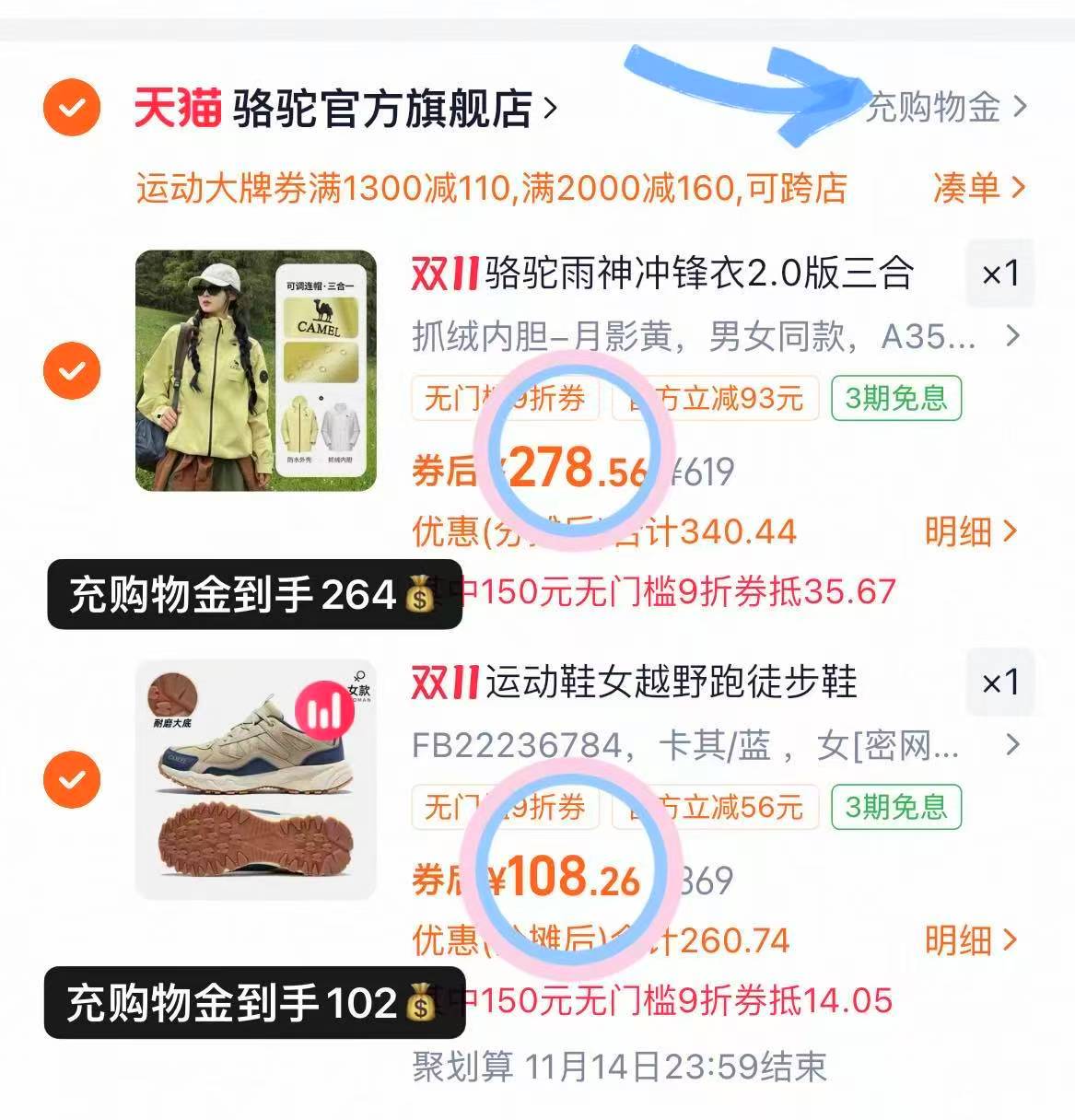Expand the shoes SKU options chevron
The height and width of the screenshot is (1120, 1075).
tap(1013, 746)
